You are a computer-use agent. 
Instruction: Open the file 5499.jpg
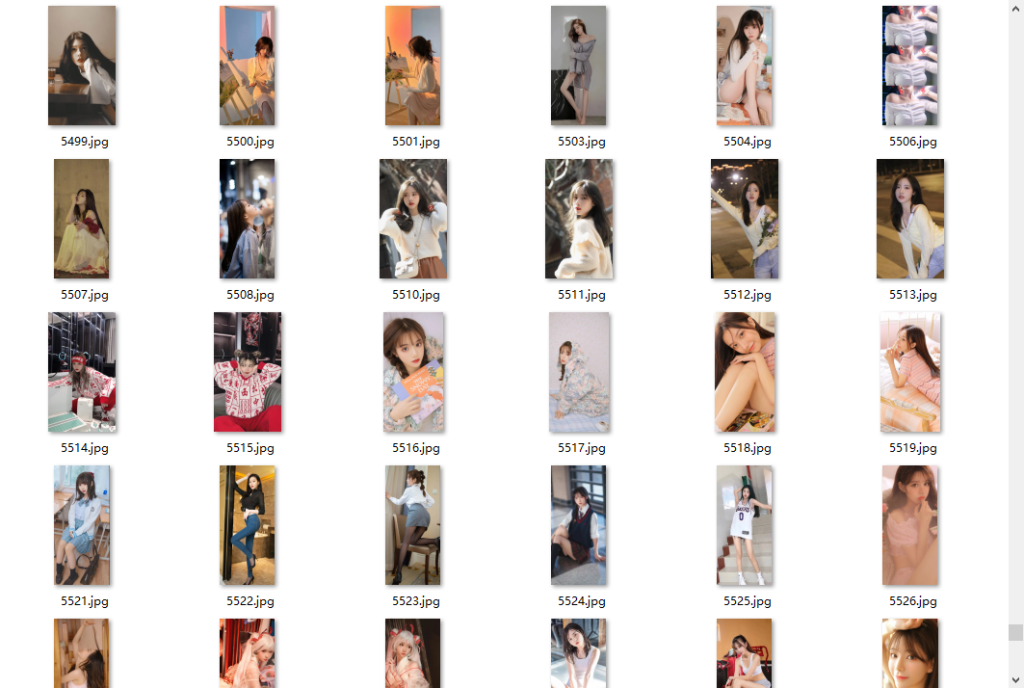(82, 66)
